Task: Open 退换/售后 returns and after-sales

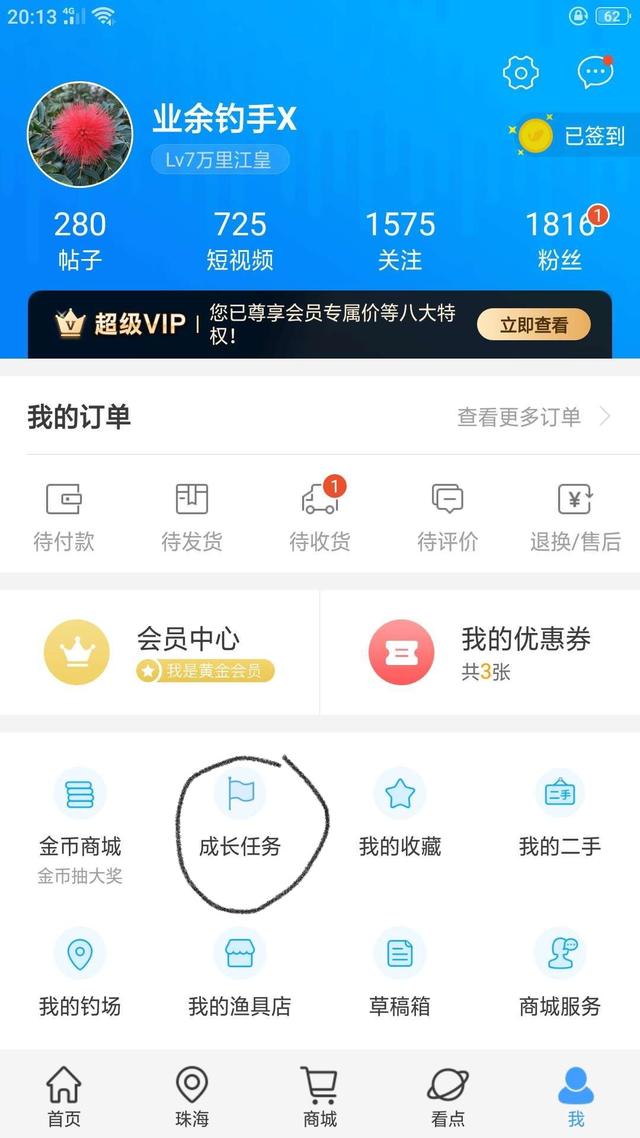Action: (575, 517)
